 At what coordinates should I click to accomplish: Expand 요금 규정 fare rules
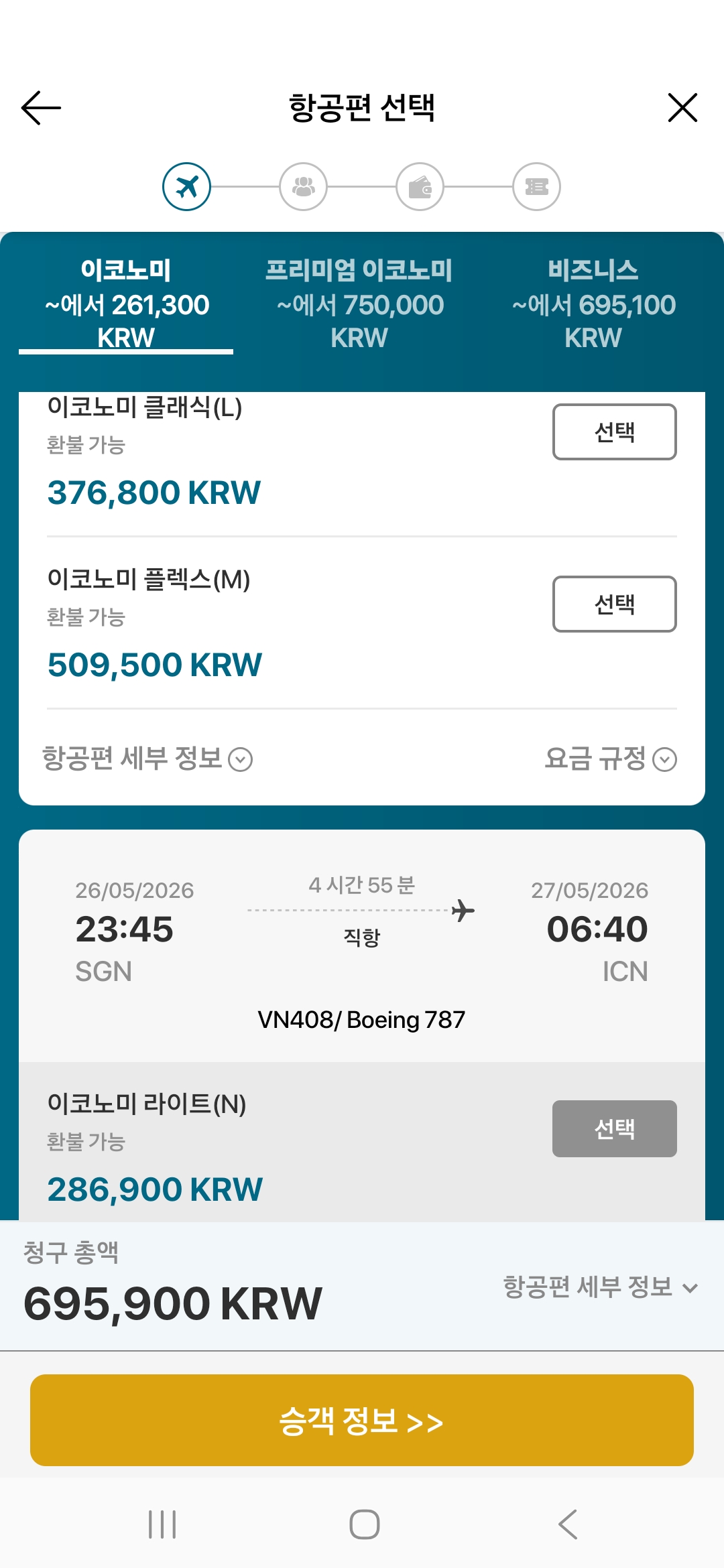tap(610, 759)
